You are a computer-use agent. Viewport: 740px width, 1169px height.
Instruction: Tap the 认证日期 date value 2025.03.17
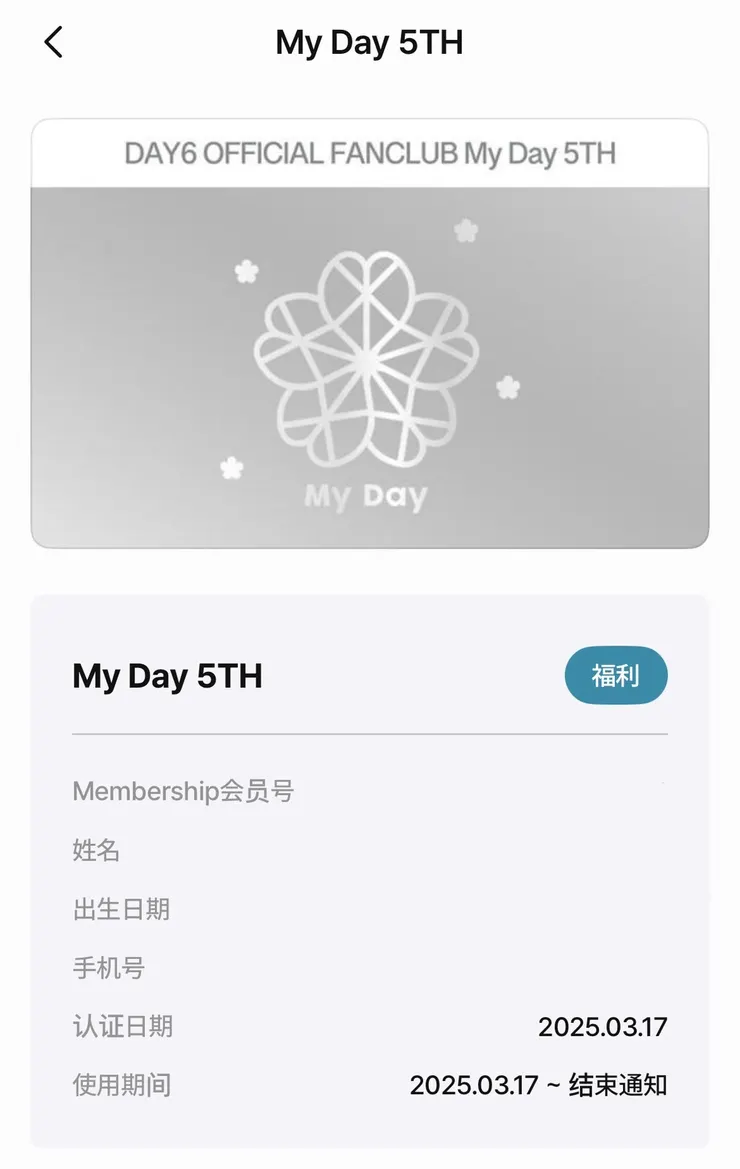point(603,1026)
